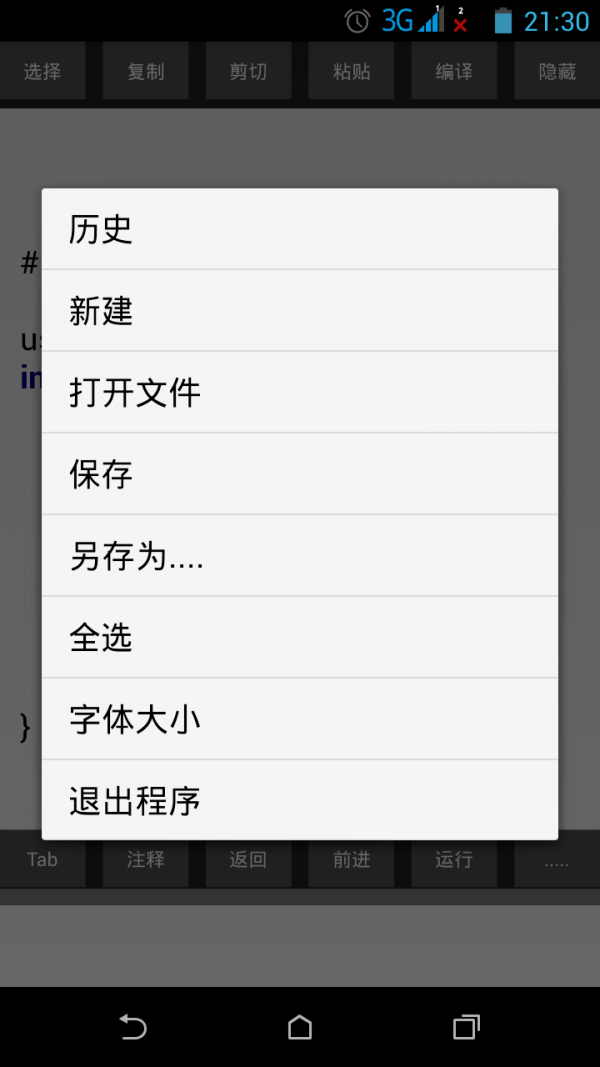Open 历史 (History) from the menu
Screen dimensions: 600x1067
point(299,229)
